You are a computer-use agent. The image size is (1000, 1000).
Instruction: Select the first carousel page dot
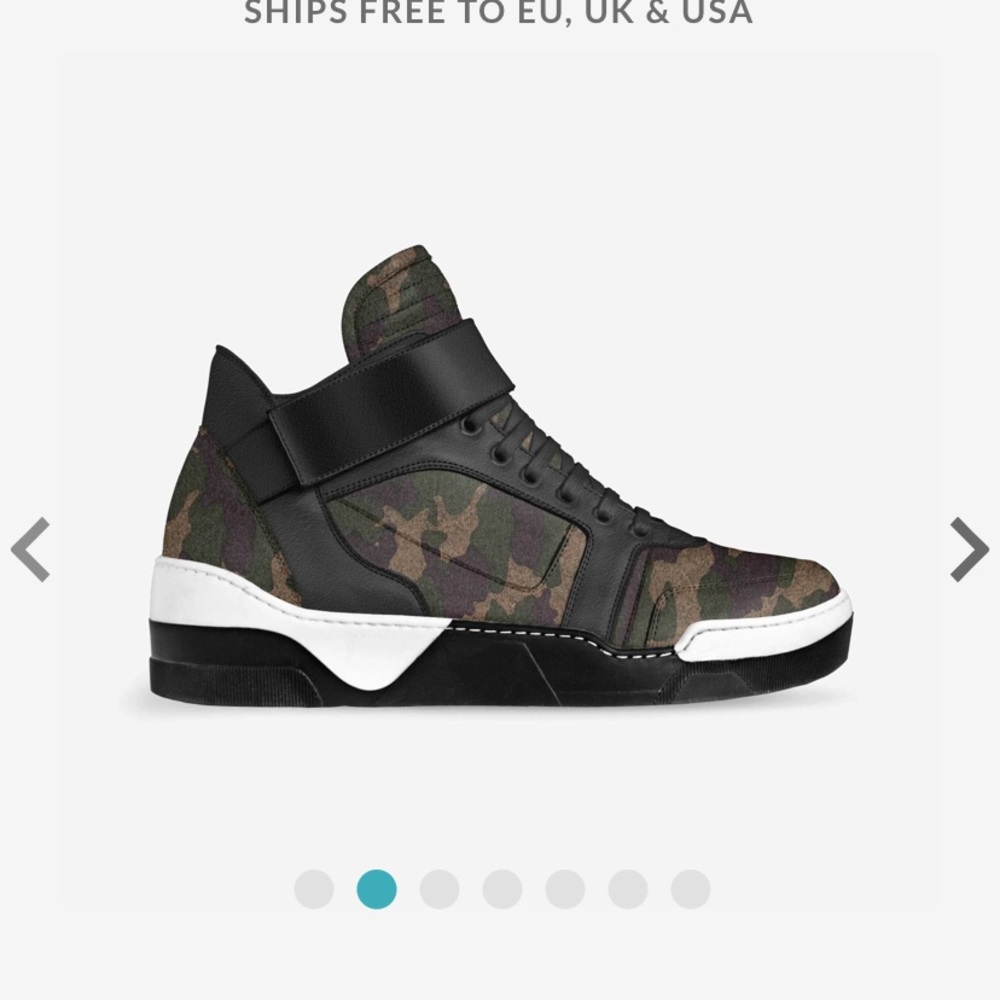tap(314, 888)
